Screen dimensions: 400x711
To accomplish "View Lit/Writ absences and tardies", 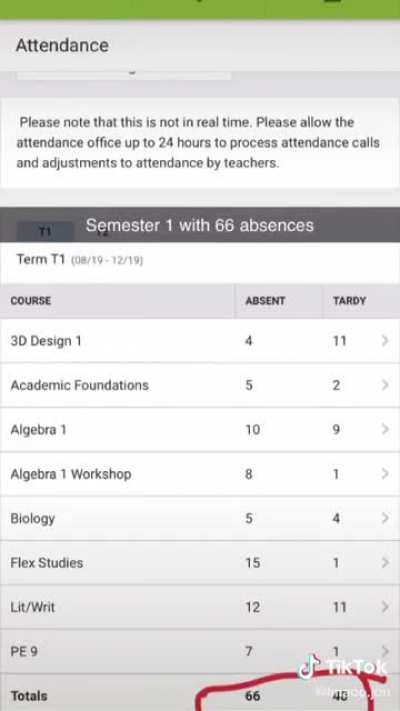I will (200, 607).
